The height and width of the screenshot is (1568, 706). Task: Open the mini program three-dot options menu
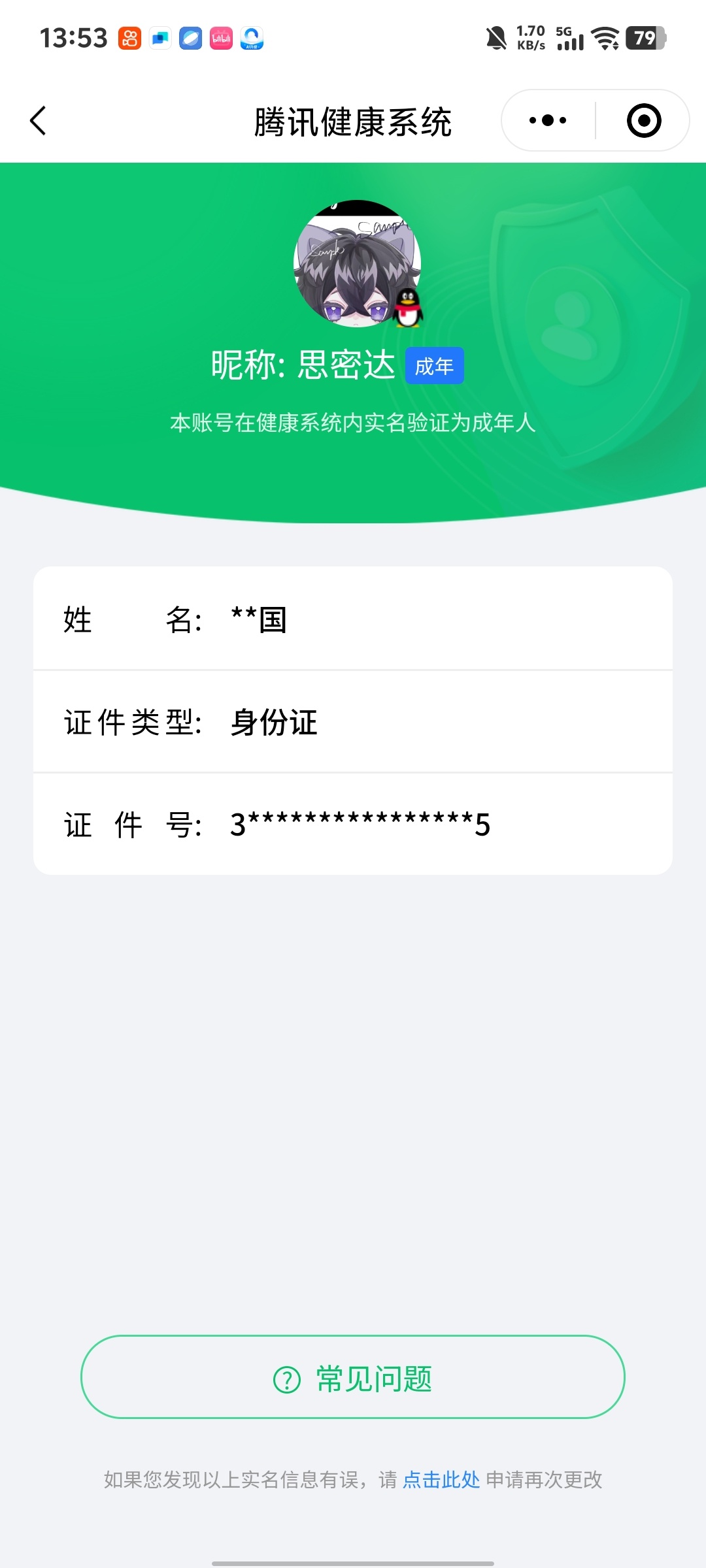pyautogui.click(x=548, y=120)
